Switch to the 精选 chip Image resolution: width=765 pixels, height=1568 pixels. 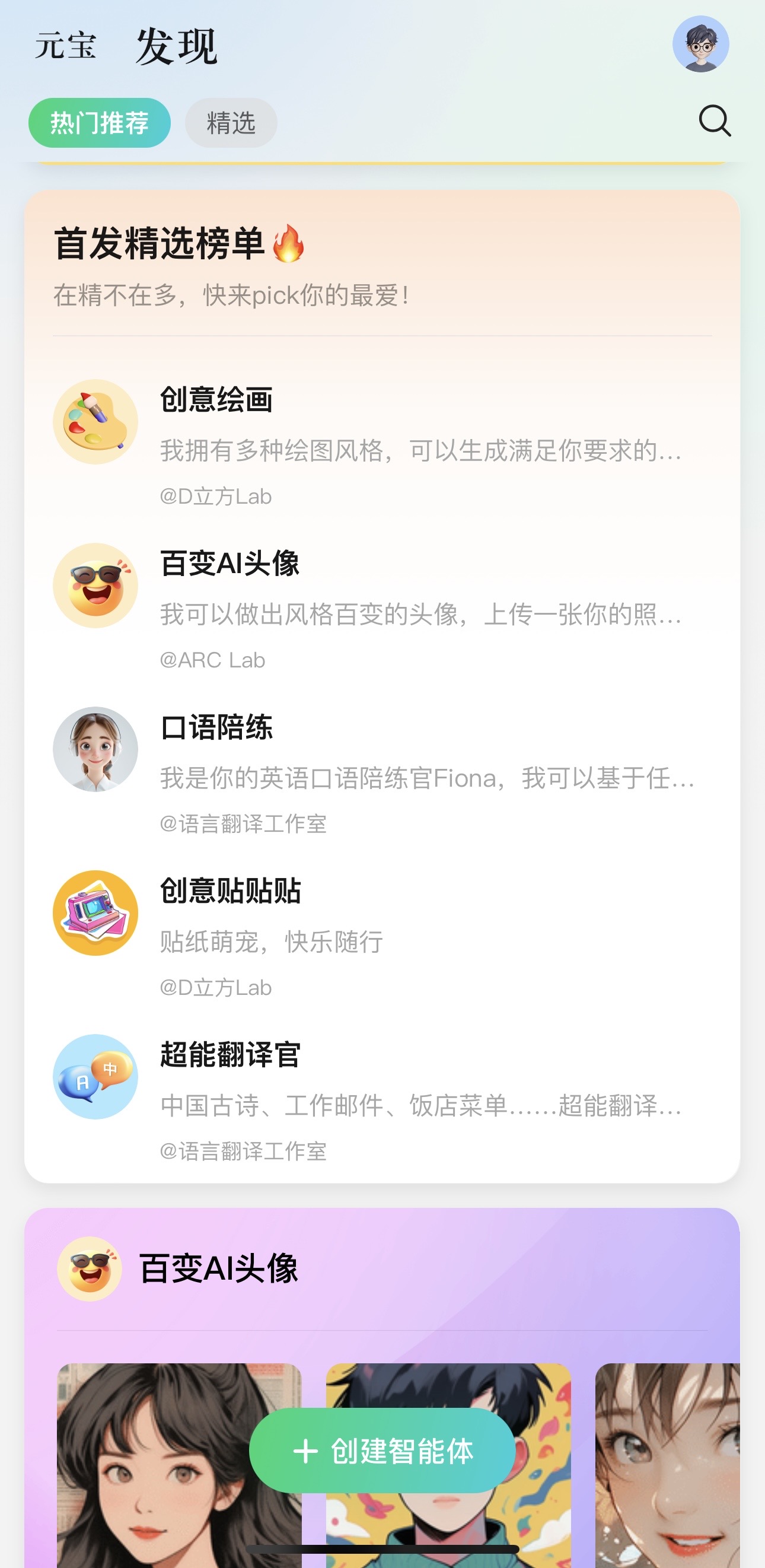point(231,123)
